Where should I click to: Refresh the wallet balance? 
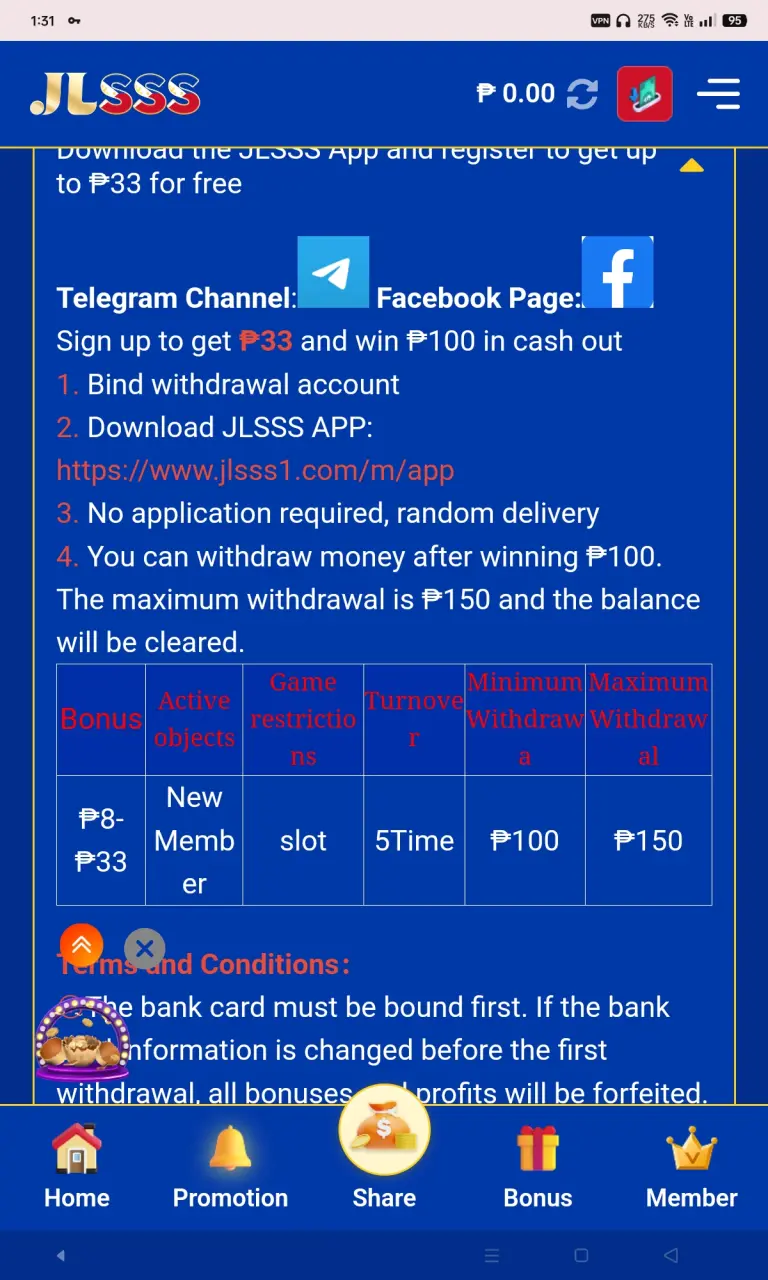pyautogui.click(x=582, y=94)
